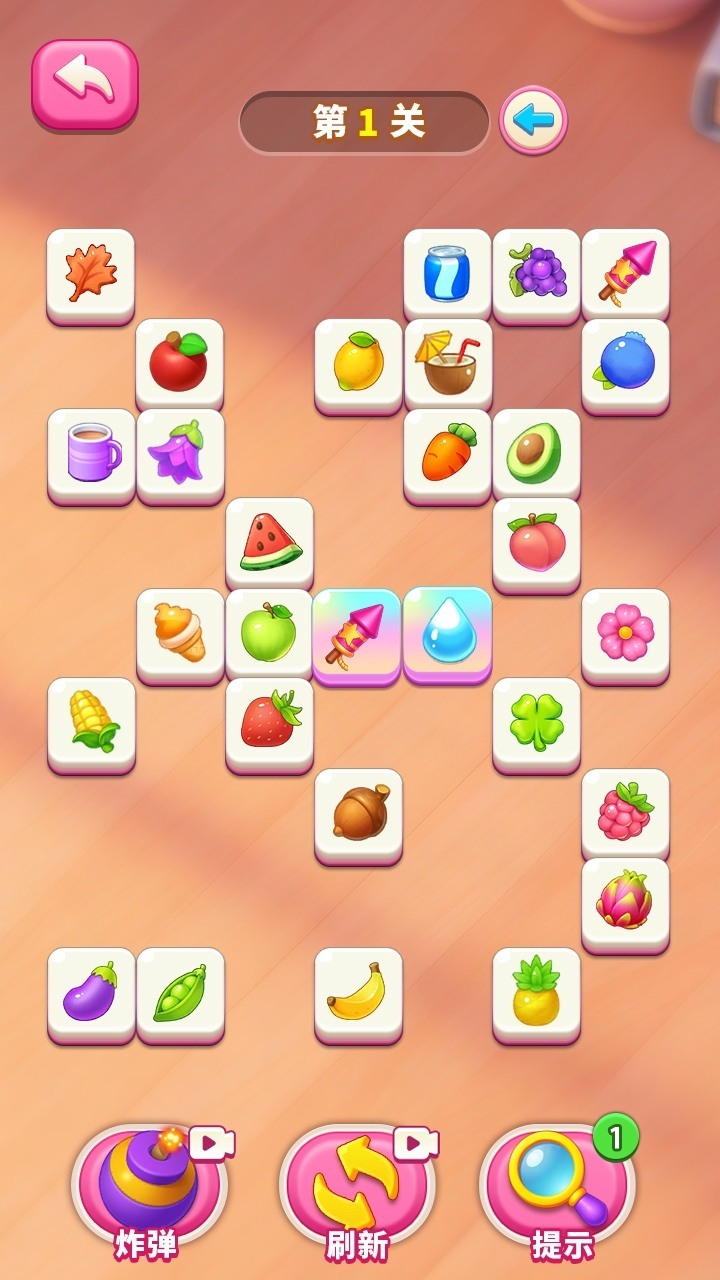This screenshot has width=720, height=1280.
Task: Refresh the board with 刷新
Action: point(358,1192)
